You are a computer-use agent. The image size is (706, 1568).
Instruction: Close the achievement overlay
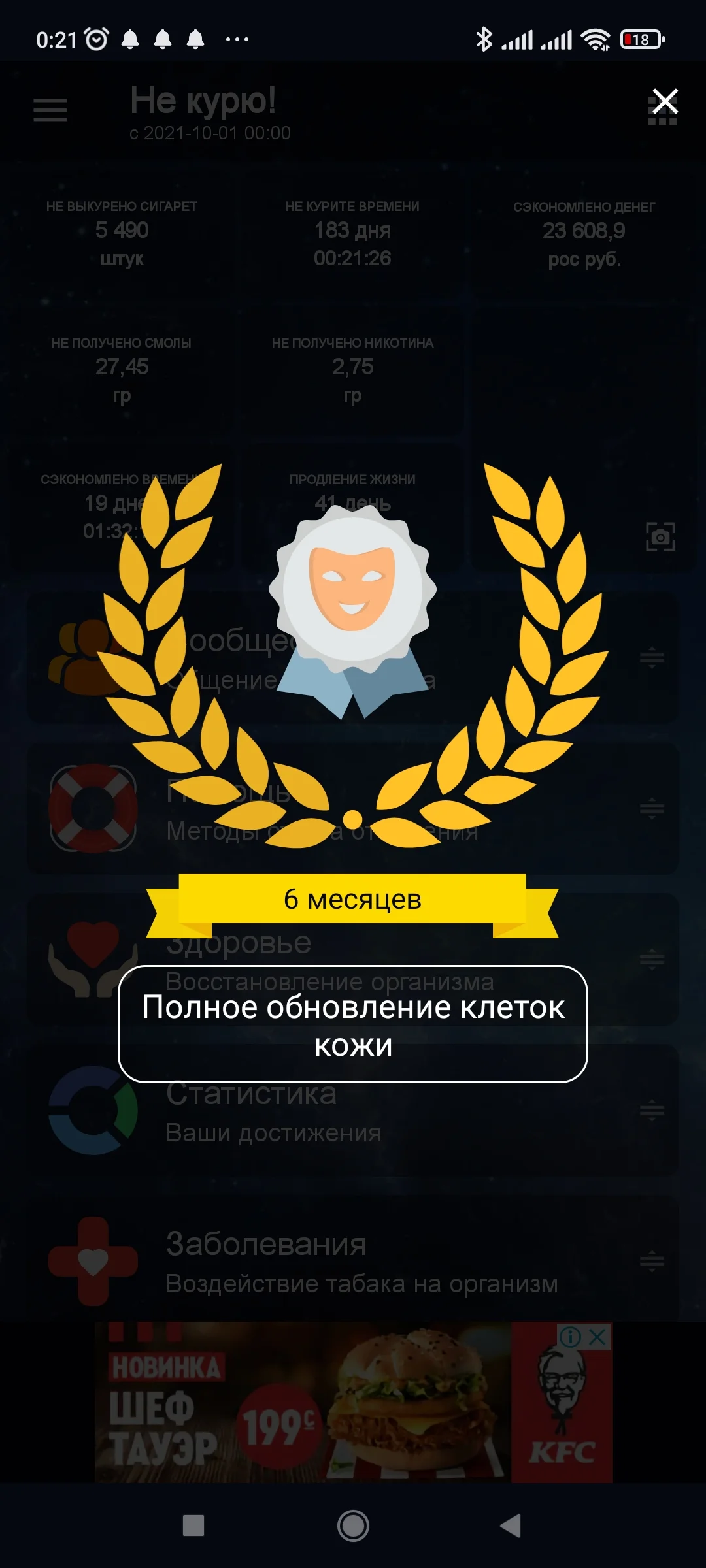tap(666, 103)
